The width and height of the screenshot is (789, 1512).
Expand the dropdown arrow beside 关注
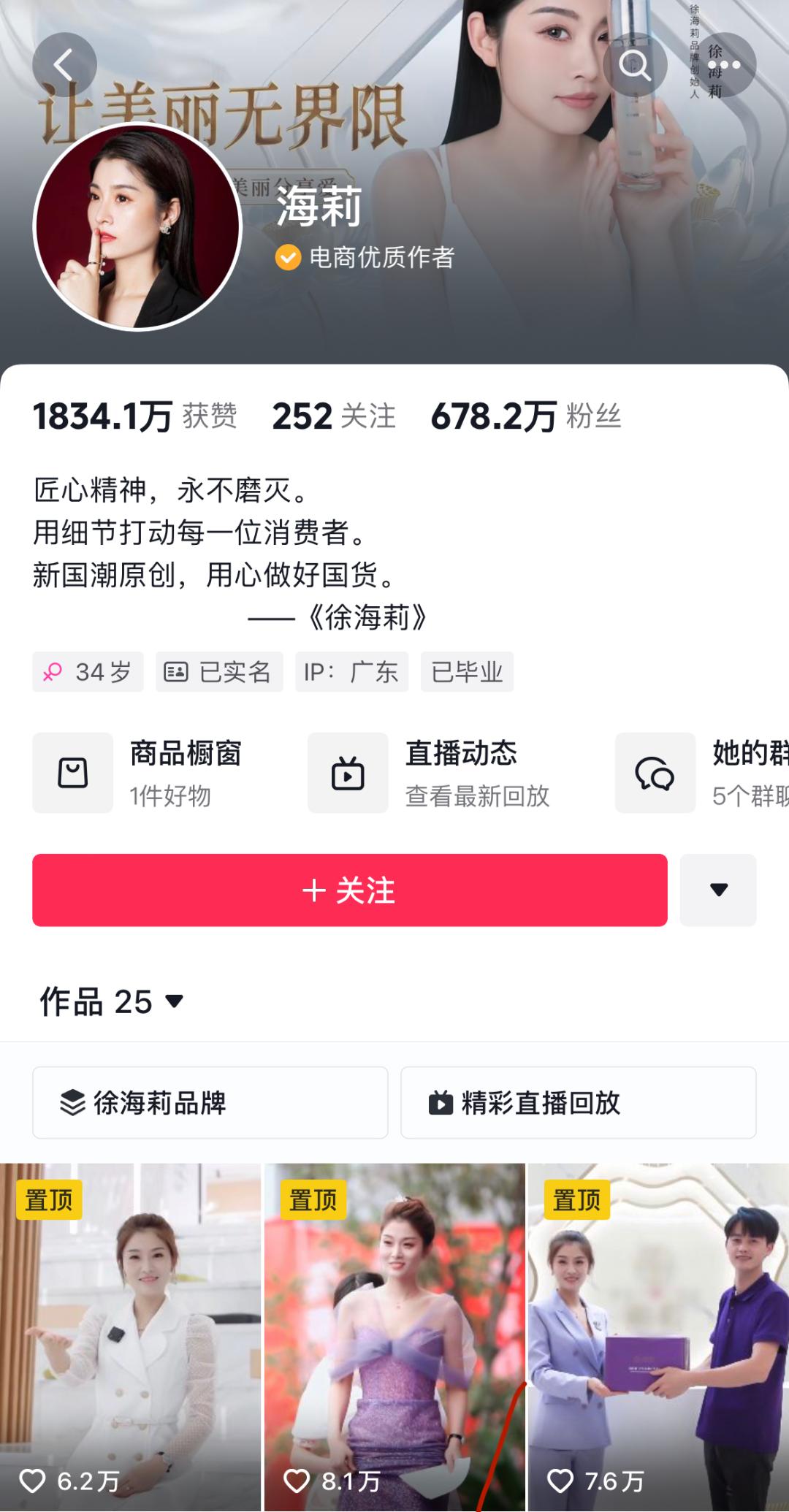coord(718,890)
